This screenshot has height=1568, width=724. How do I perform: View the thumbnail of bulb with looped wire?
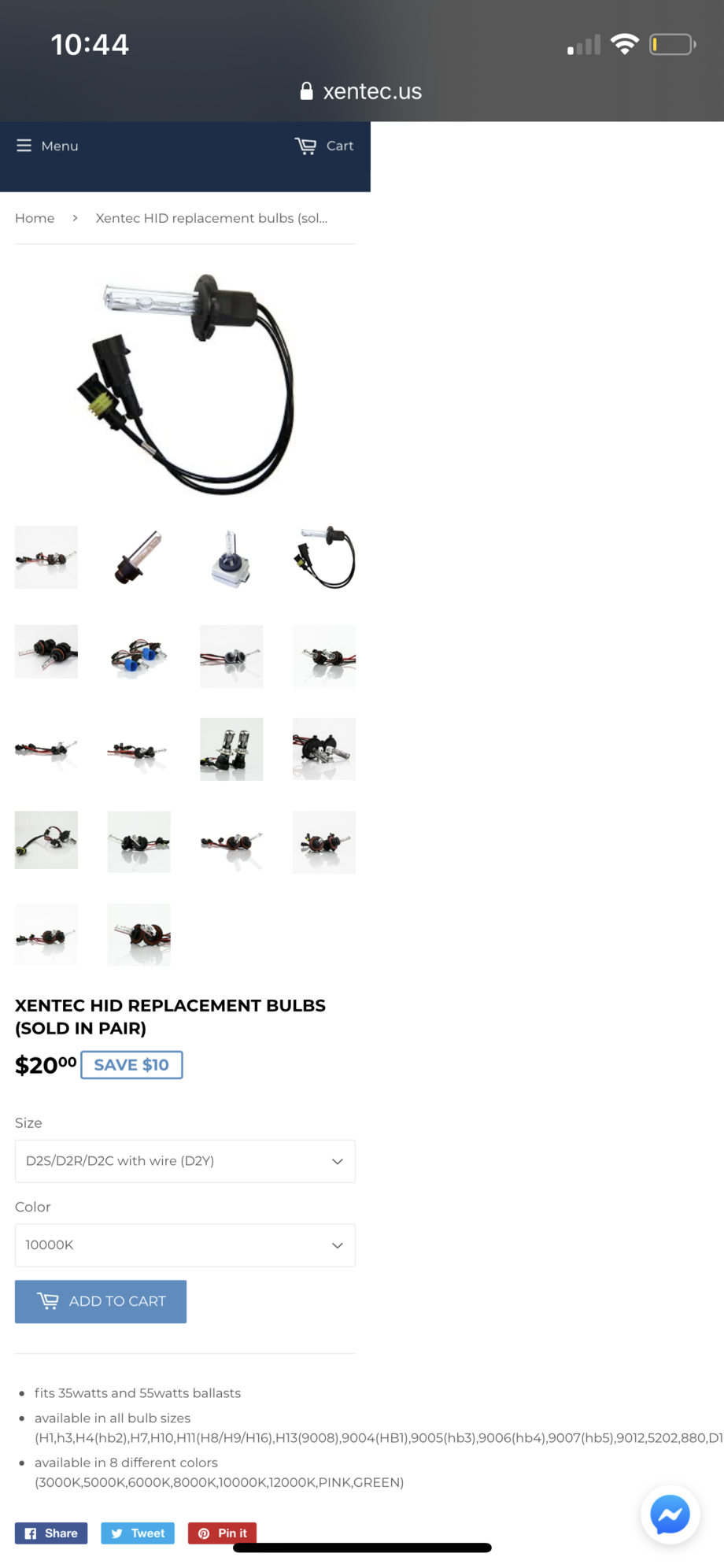click(324, 558)
